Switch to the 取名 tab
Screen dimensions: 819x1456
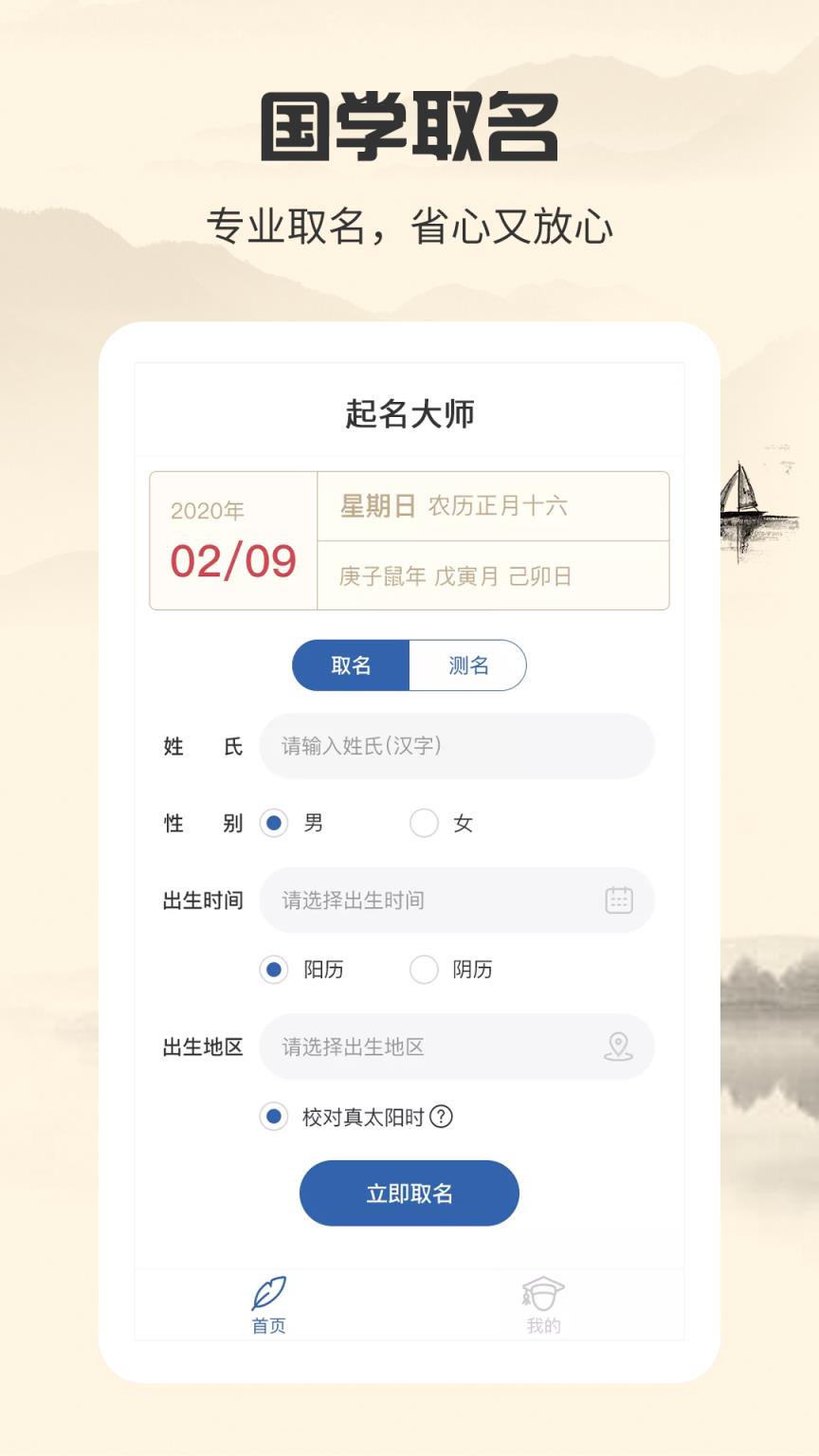point(351,664)
